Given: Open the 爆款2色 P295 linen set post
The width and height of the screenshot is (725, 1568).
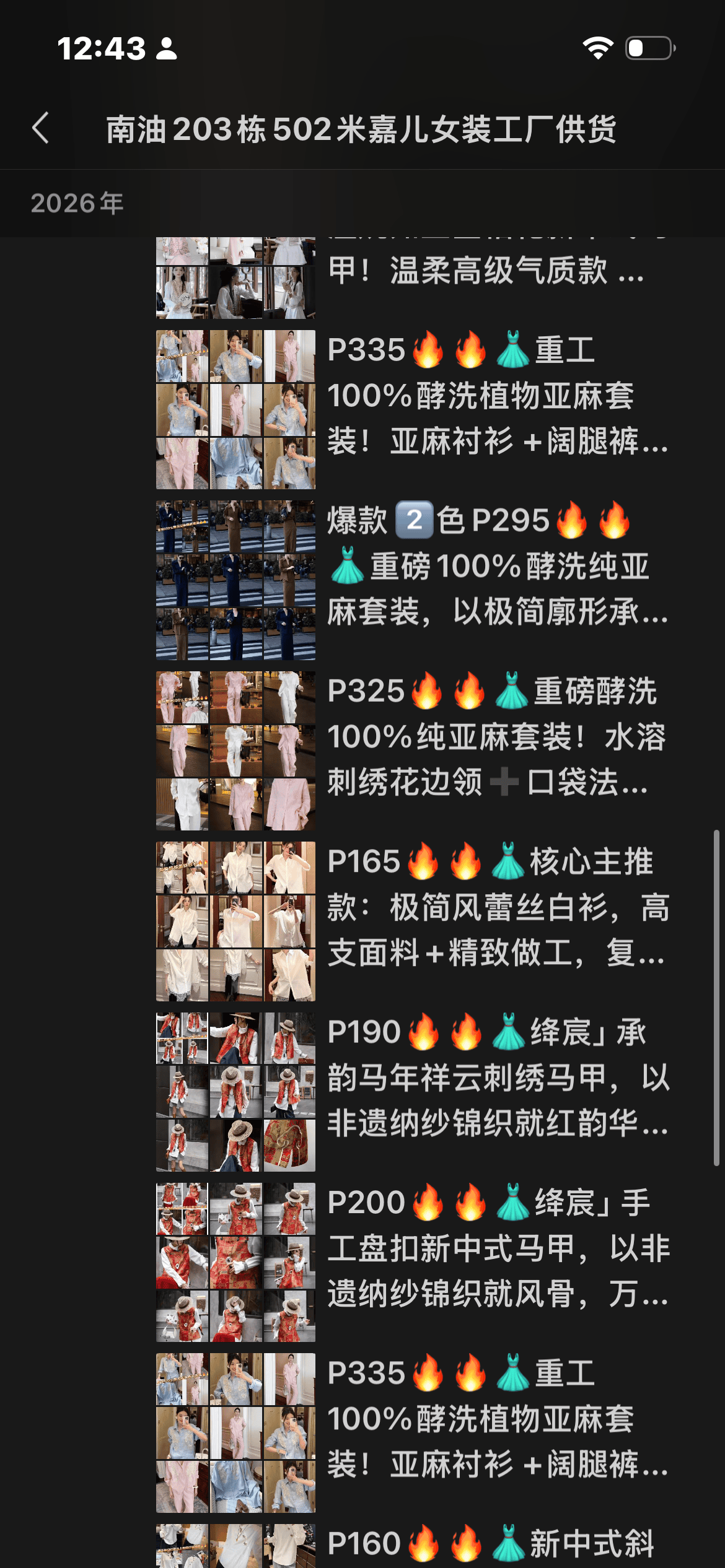Looking at the screenshot, I should coord(496,566).
